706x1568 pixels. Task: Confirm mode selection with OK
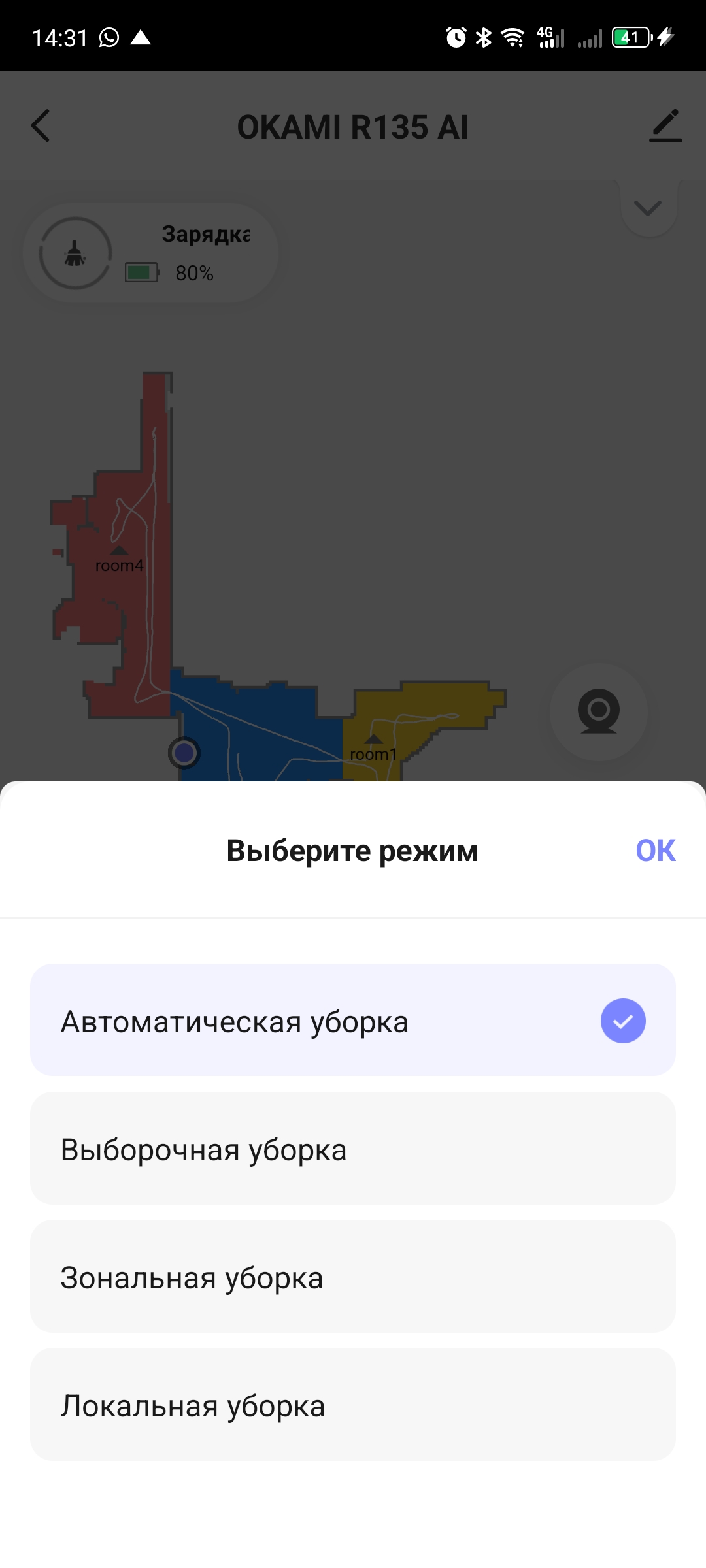[x=655, y=851]
